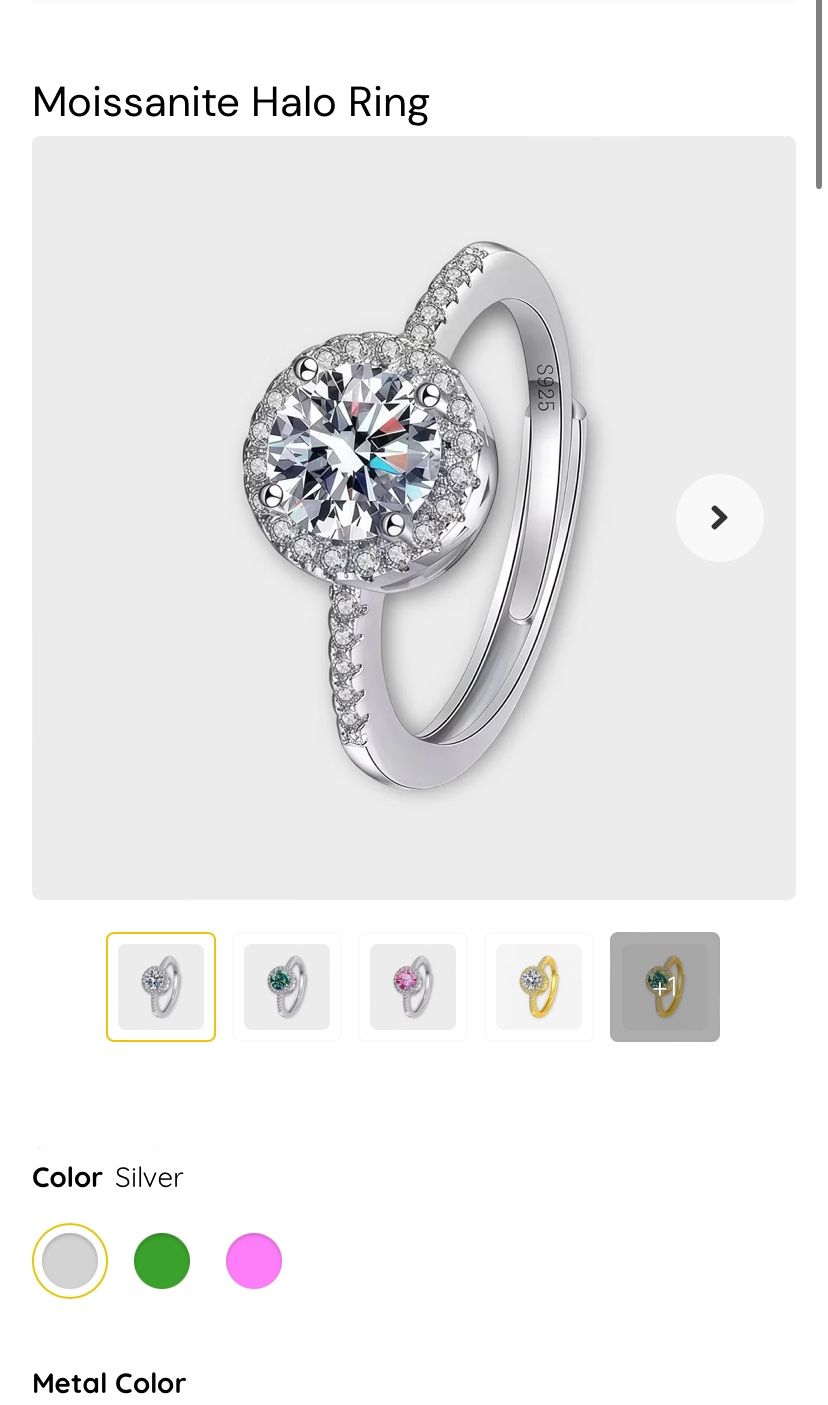The height and width of the screenshot is (1405, 828).
Task: Click the Silver selected color text
Action: tap(148, 1177)
